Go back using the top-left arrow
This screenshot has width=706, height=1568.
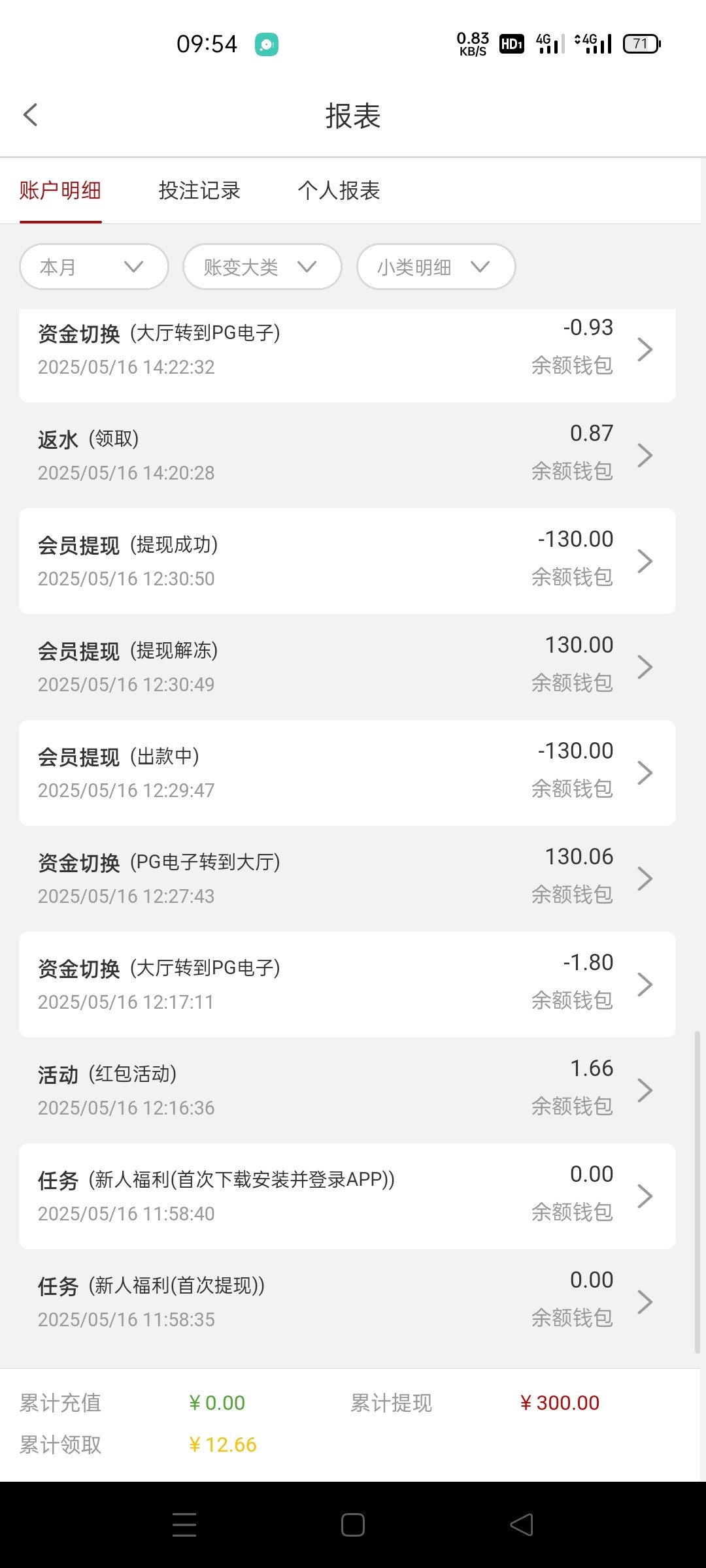31,115
